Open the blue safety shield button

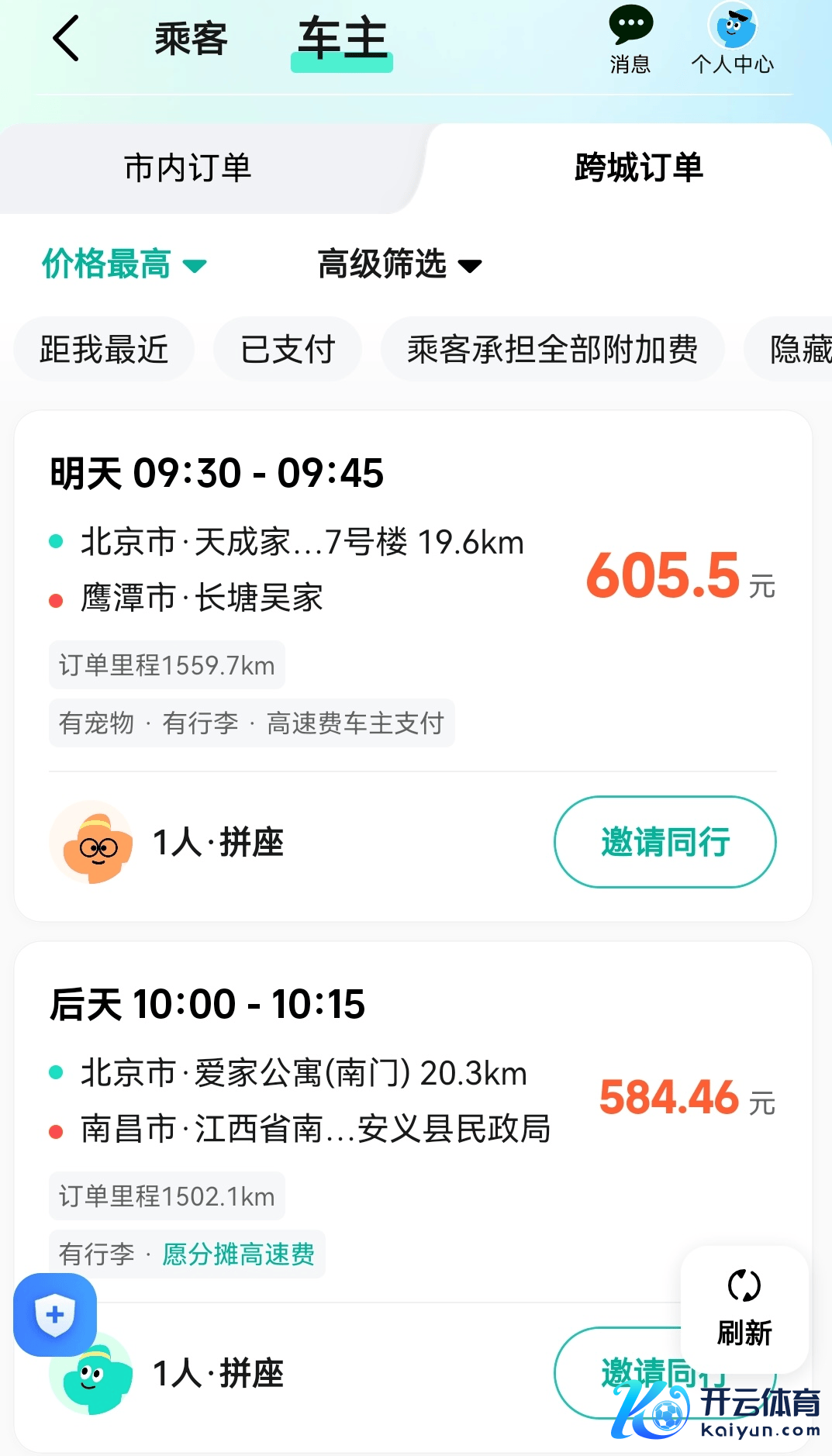tap(55, 1315)
